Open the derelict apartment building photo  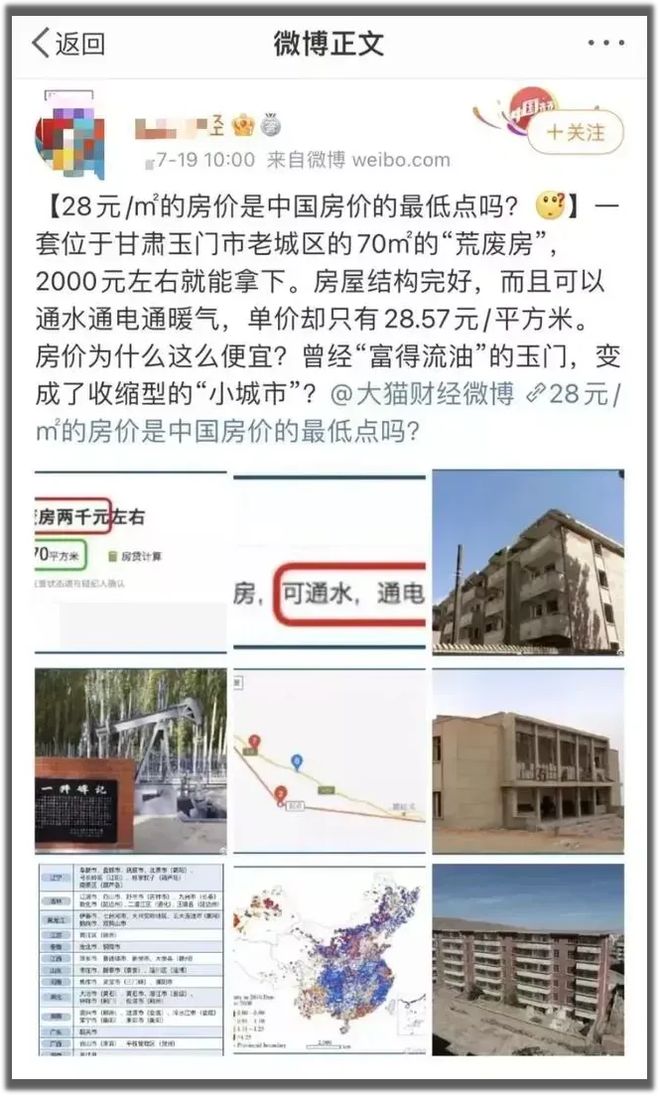coord(527,560)
